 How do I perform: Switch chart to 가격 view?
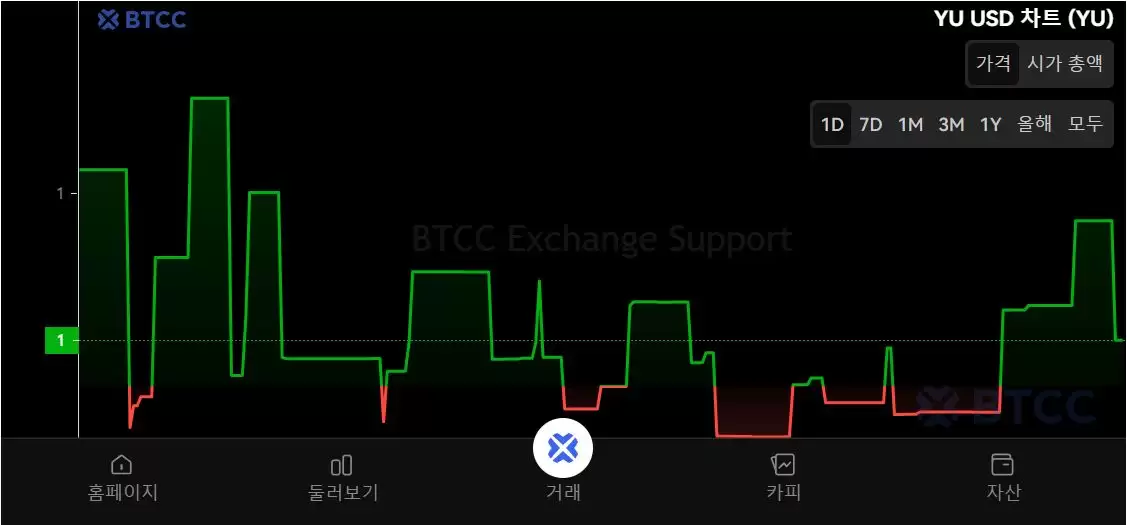point(993,63)
